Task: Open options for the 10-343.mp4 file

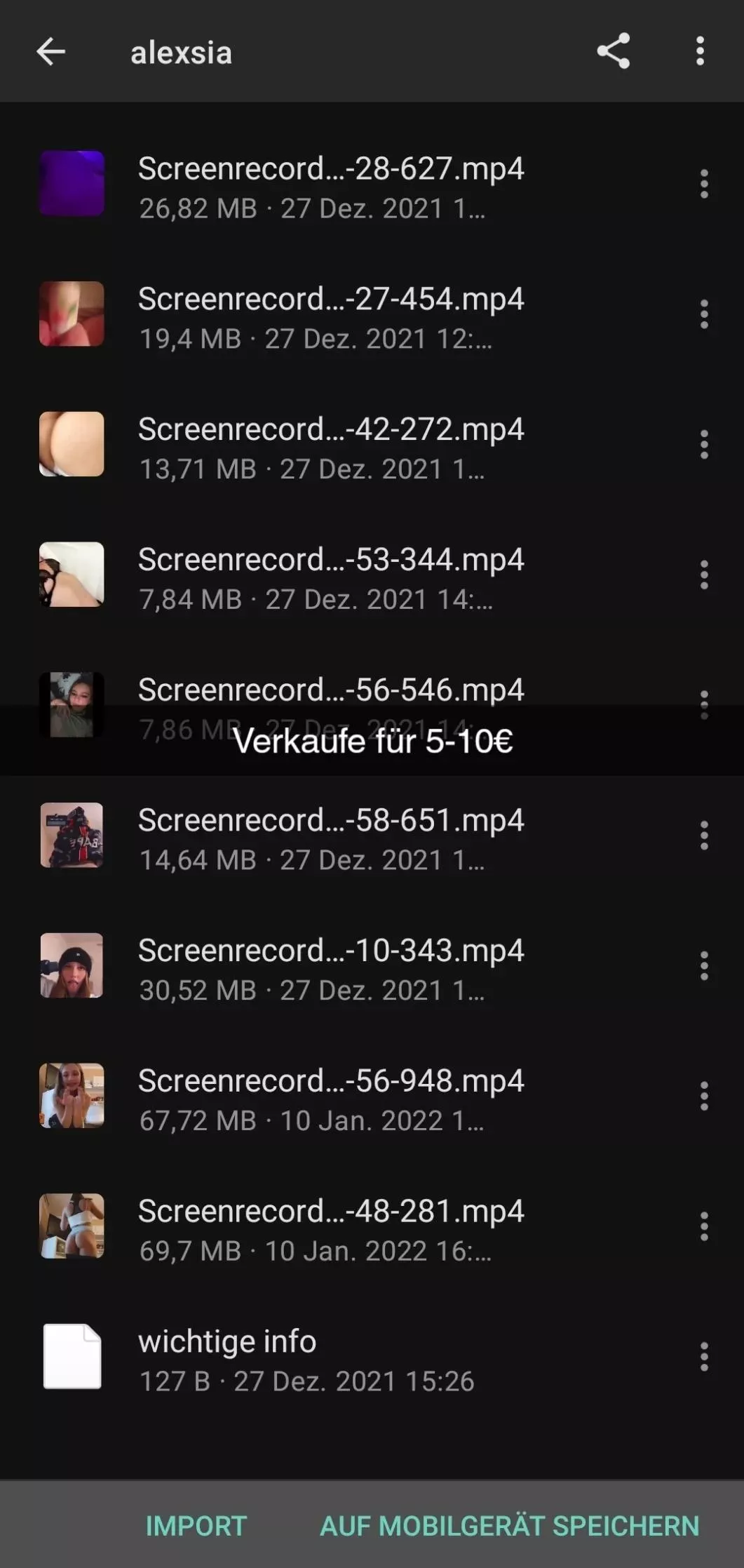Action: coord(704,966)
